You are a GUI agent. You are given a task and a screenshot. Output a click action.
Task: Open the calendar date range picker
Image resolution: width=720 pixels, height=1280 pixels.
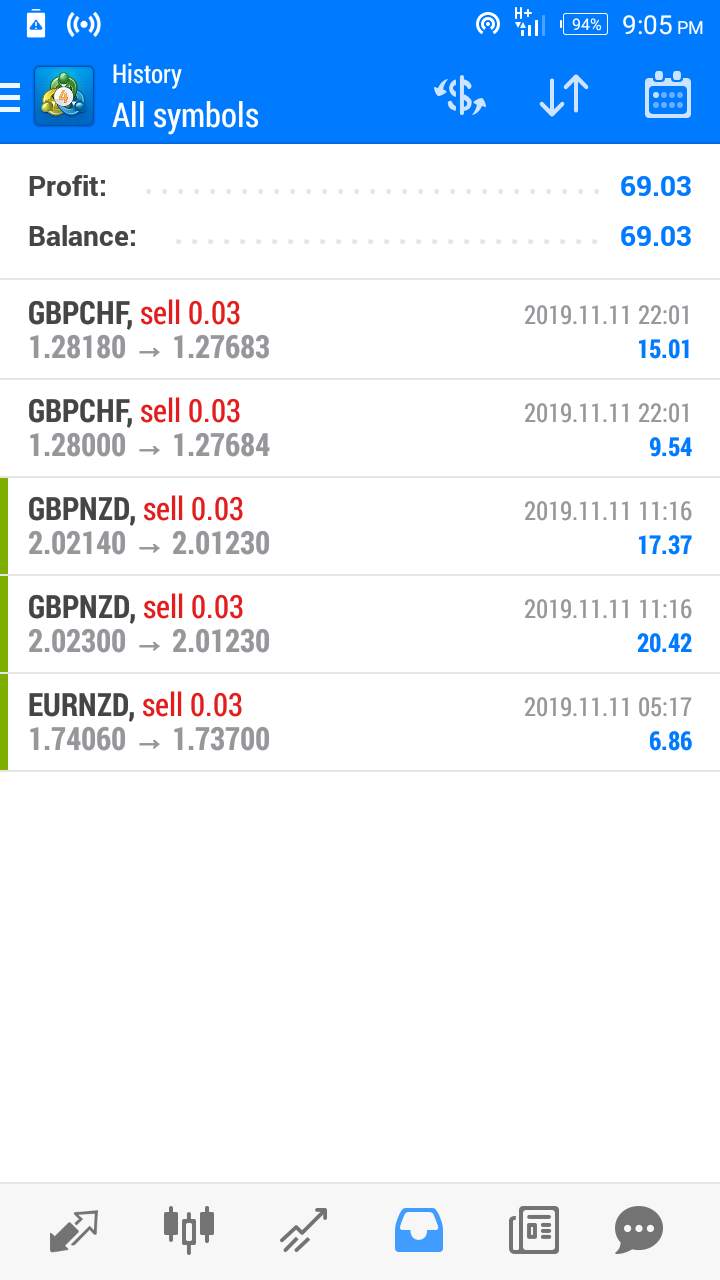coord(668,96)
